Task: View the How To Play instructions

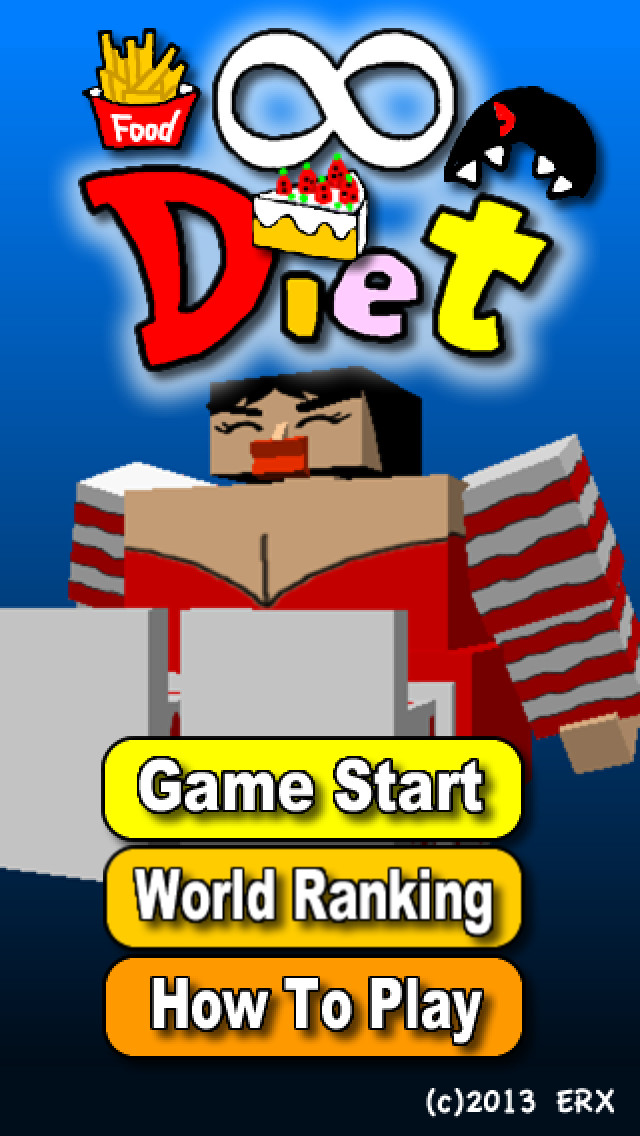Action: point(313,1007)
